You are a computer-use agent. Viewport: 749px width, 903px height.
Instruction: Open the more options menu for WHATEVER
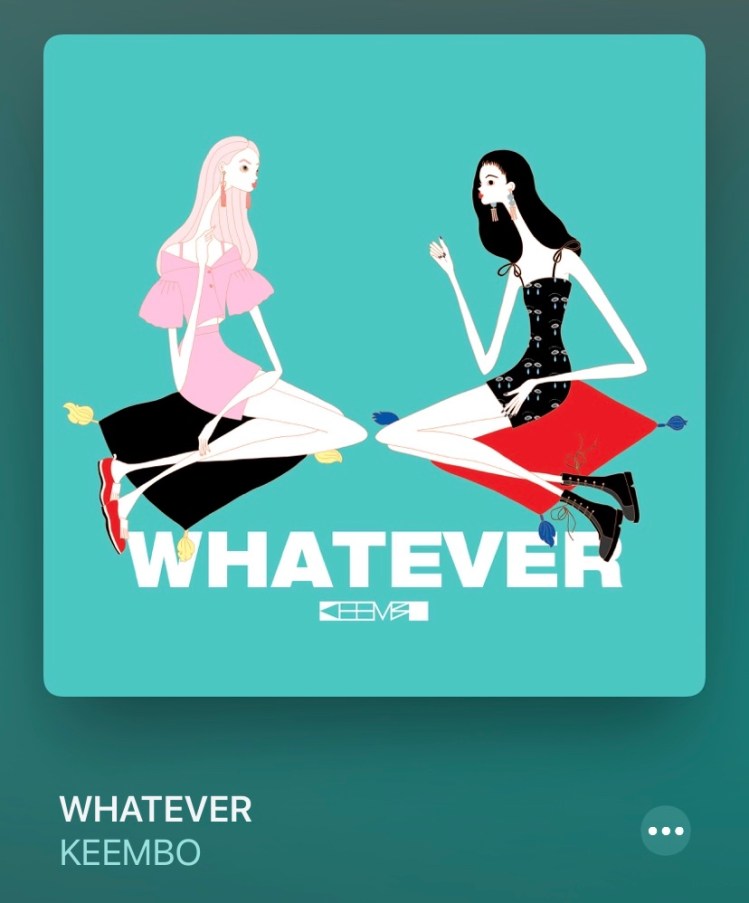[665, 830]
